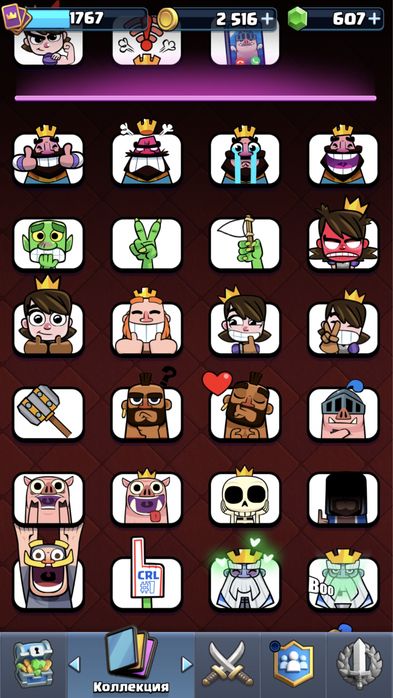
Task: Open the events tab with sword wreath
Action: click(x=359, y=665)
